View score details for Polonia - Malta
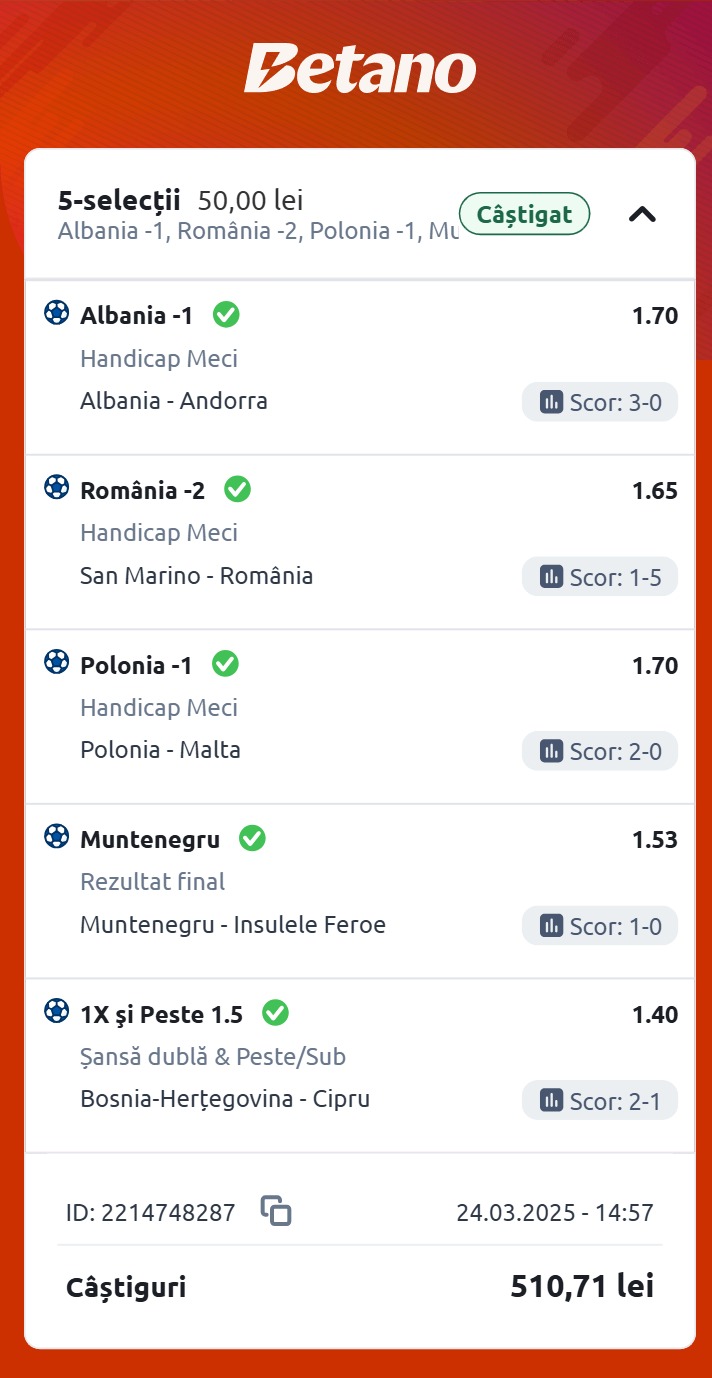Image resolution: width=712 pixels, height=1378 pixels. 600,751
